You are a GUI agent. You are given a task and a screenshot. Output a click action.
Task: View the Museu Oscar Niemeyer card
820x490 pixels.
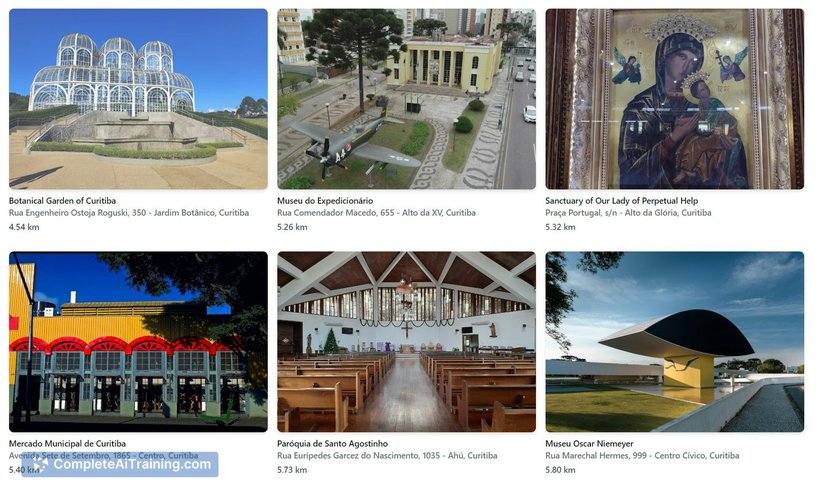click(674, 340)
